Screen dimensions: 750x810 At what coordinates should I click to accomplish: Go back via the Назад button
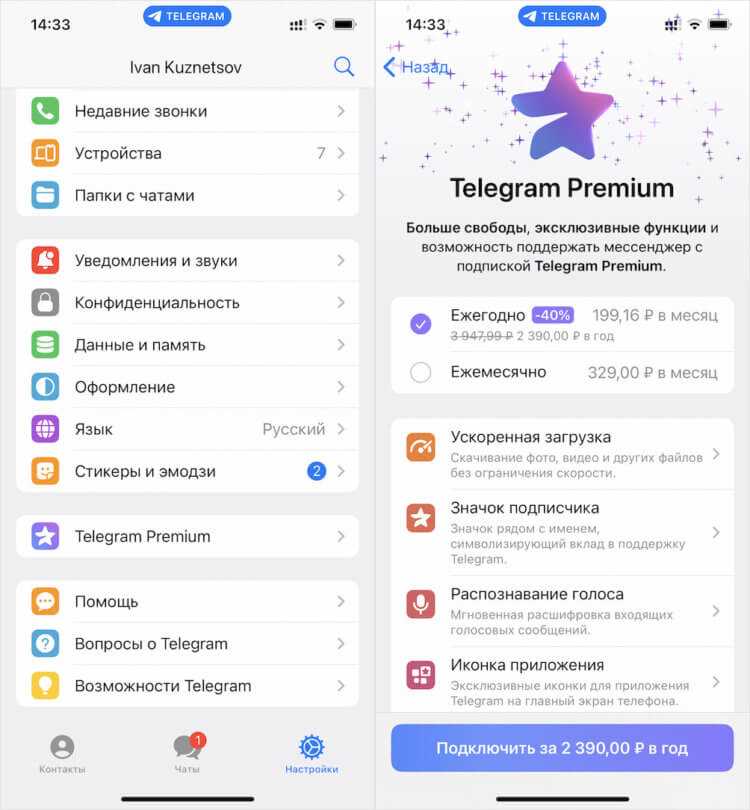415,67
